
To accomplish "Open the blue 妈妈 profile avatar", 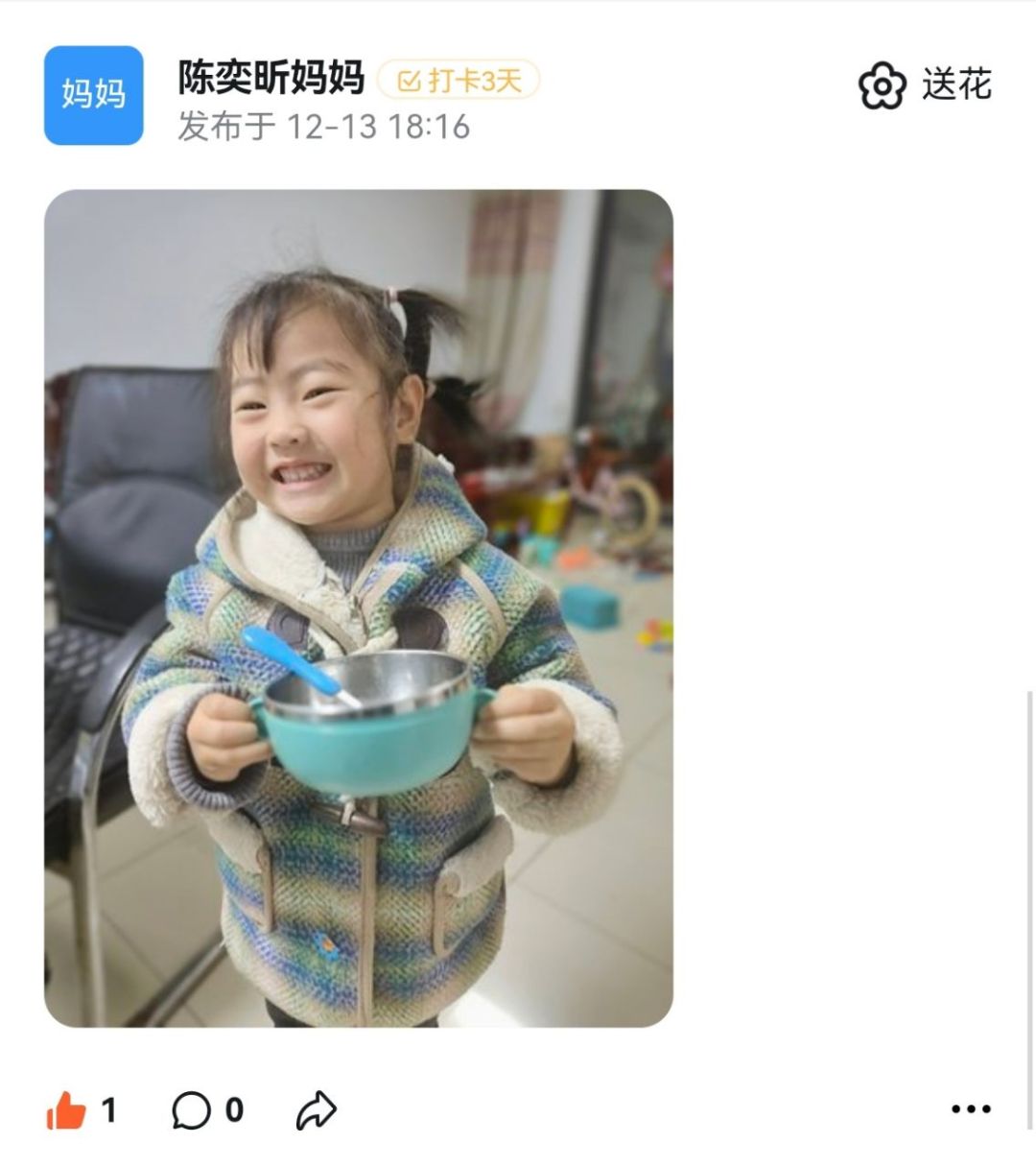I will 93,95.
